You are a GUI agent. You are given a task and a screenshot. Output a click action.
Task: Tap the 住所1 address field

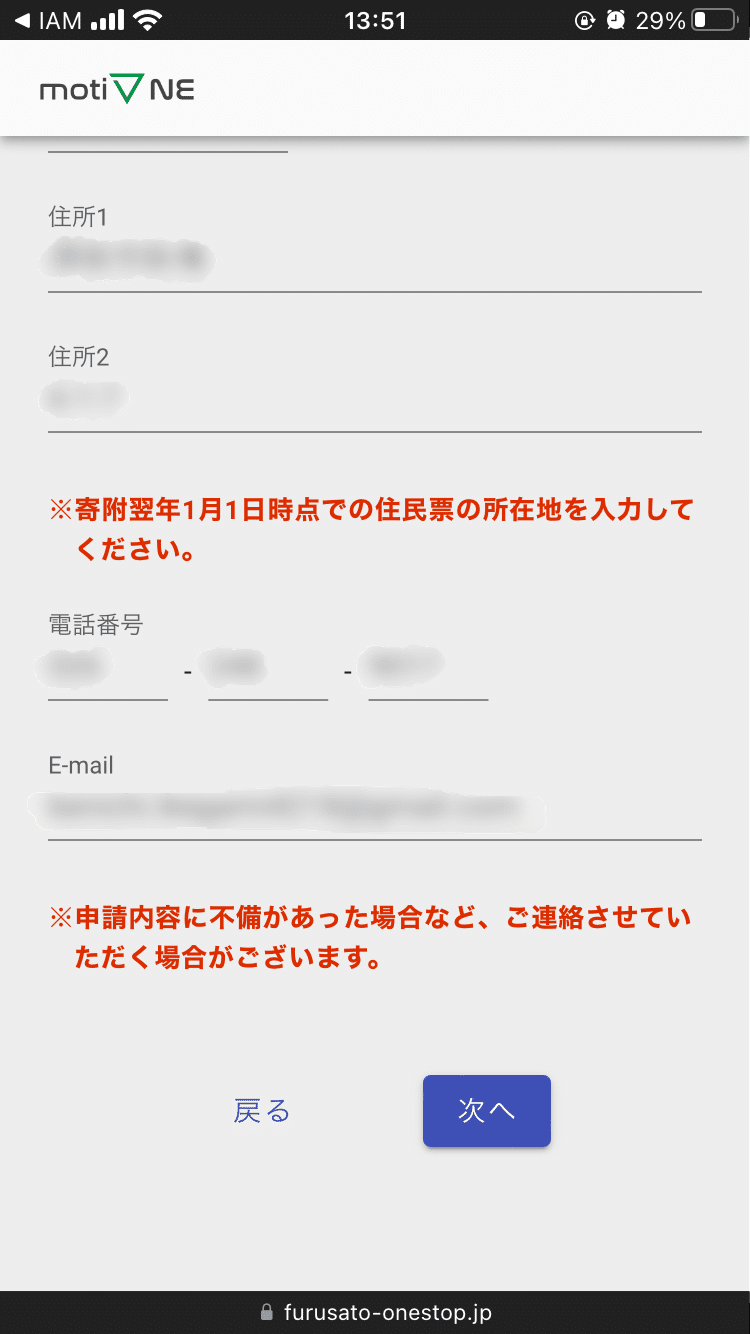tap(374, 261)
